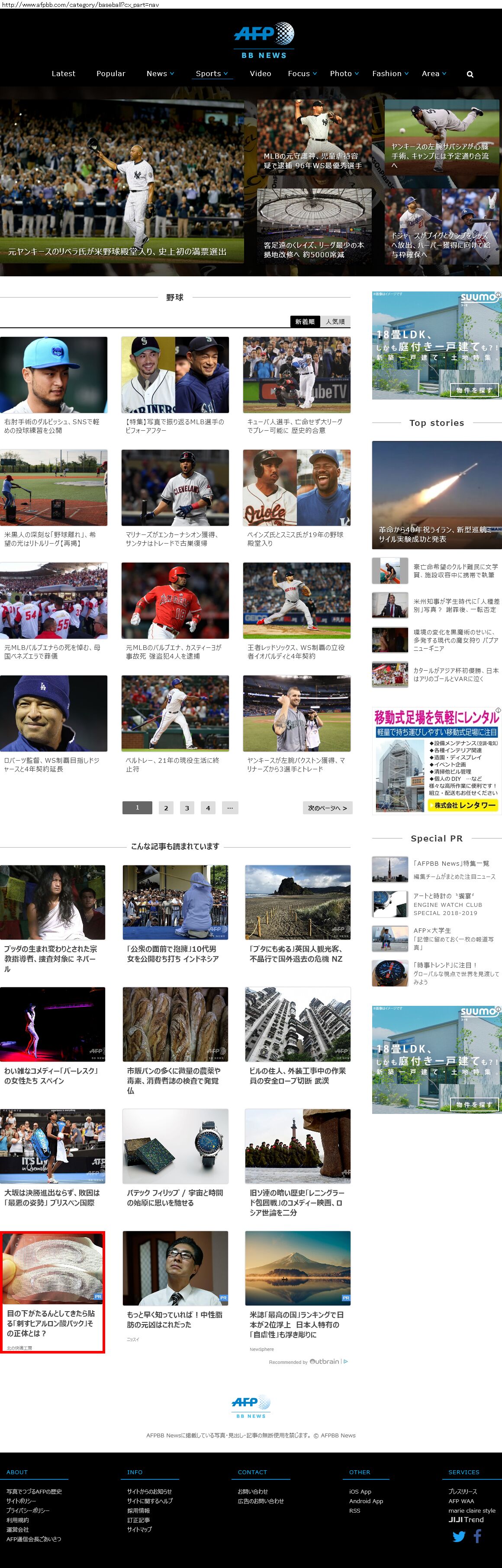Open the カタールがアジア杯初優勝 story
This screenshot has height=1568, width=502.
[x=456, y=675]
